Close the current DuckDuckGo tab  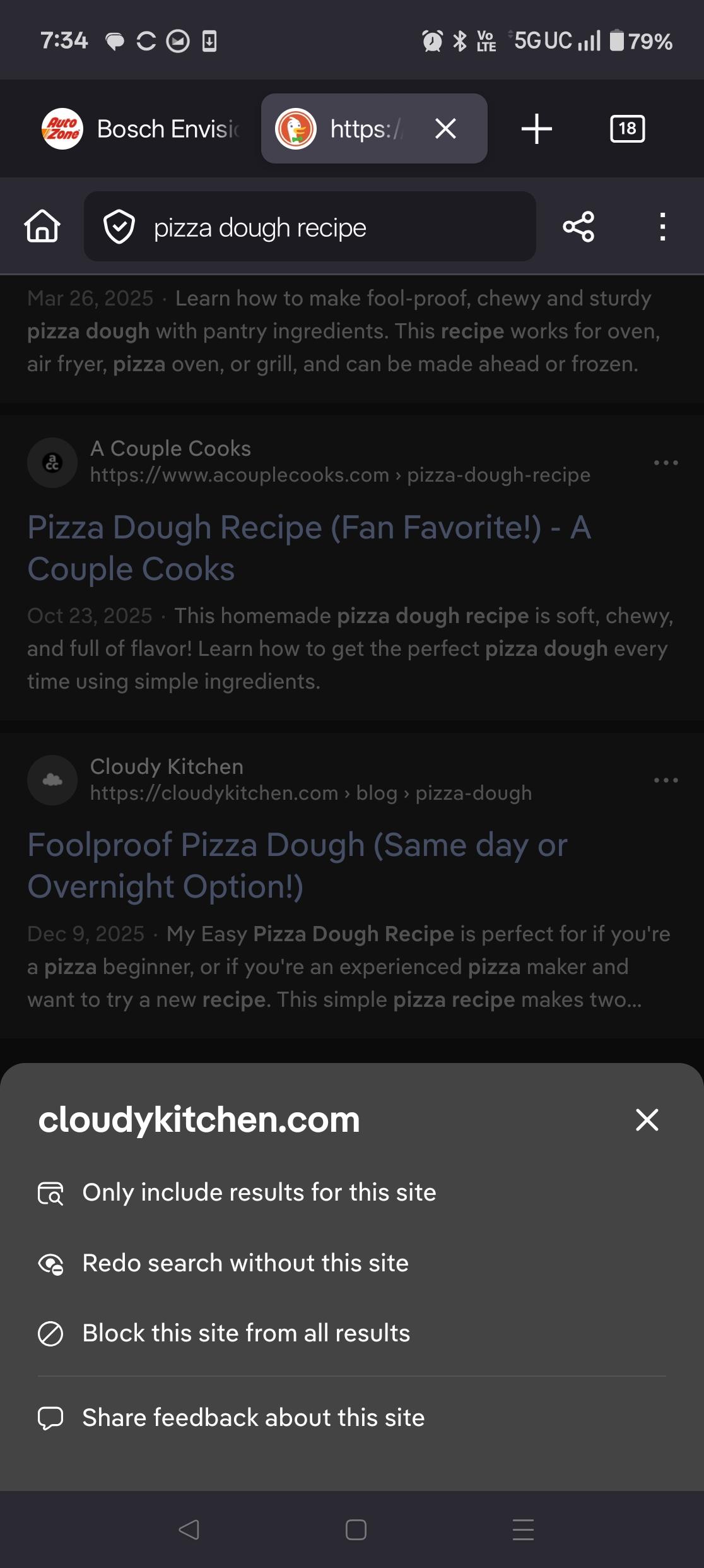(445, 129)
